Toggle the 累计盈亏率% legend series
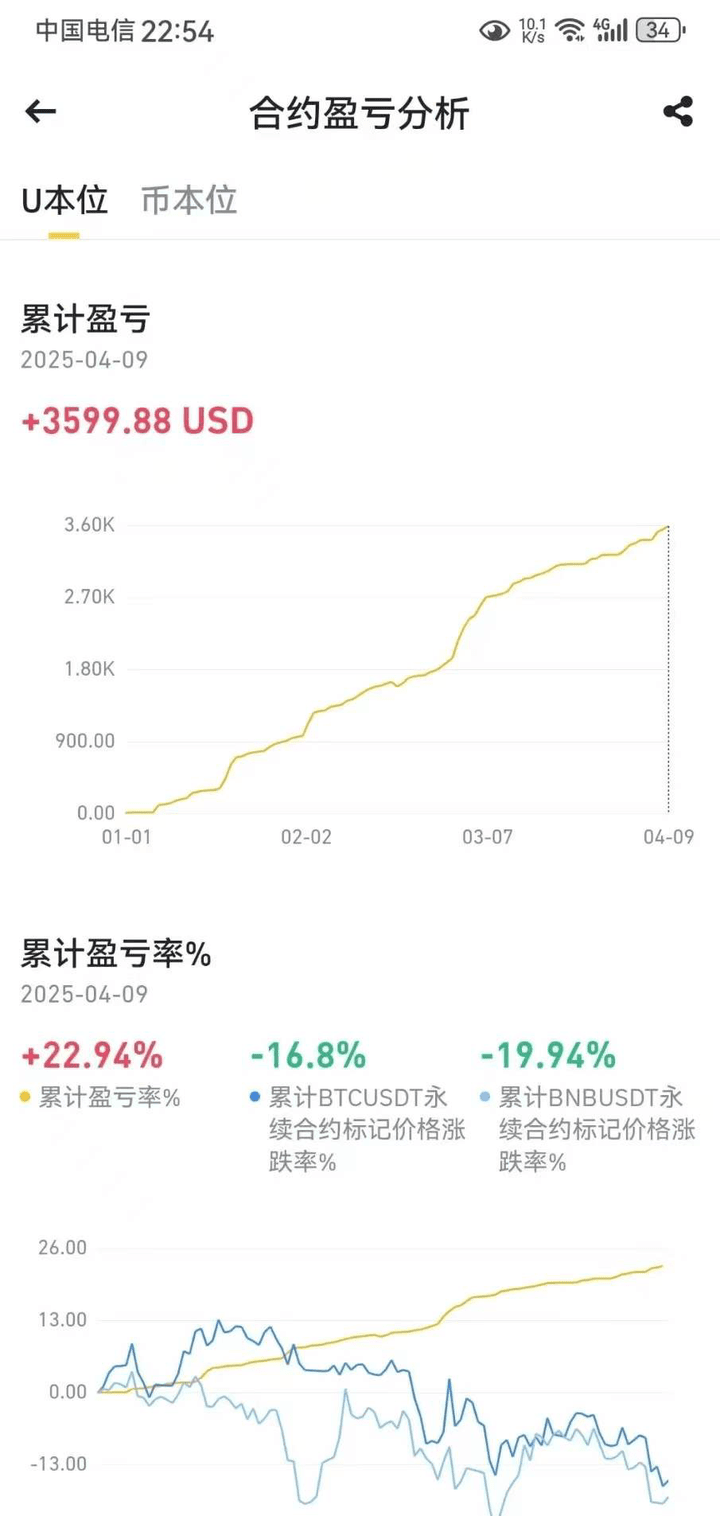 (101, 1098)
